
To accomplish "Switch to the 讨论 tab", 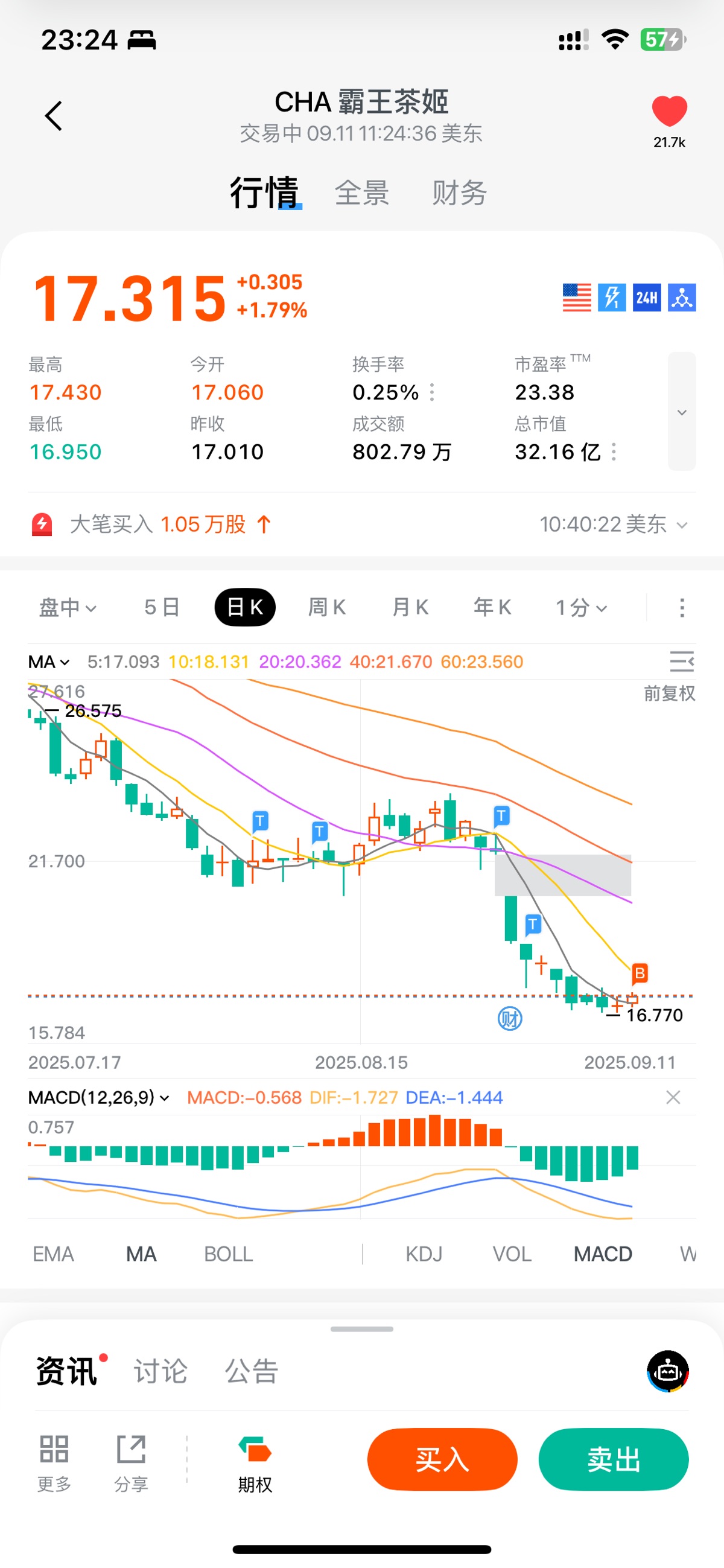I will (x=160, y=1371).
